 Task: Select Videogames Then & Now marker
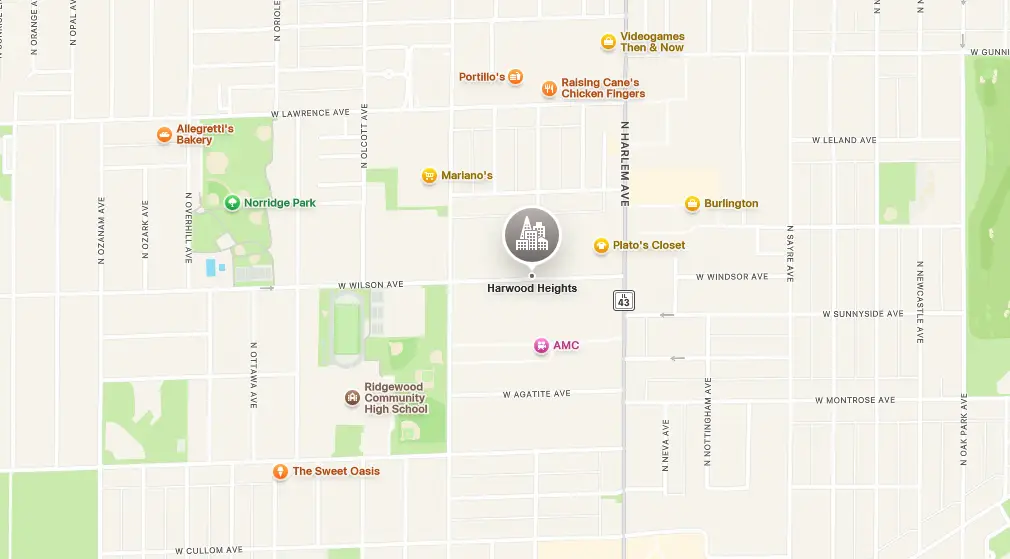607,42
